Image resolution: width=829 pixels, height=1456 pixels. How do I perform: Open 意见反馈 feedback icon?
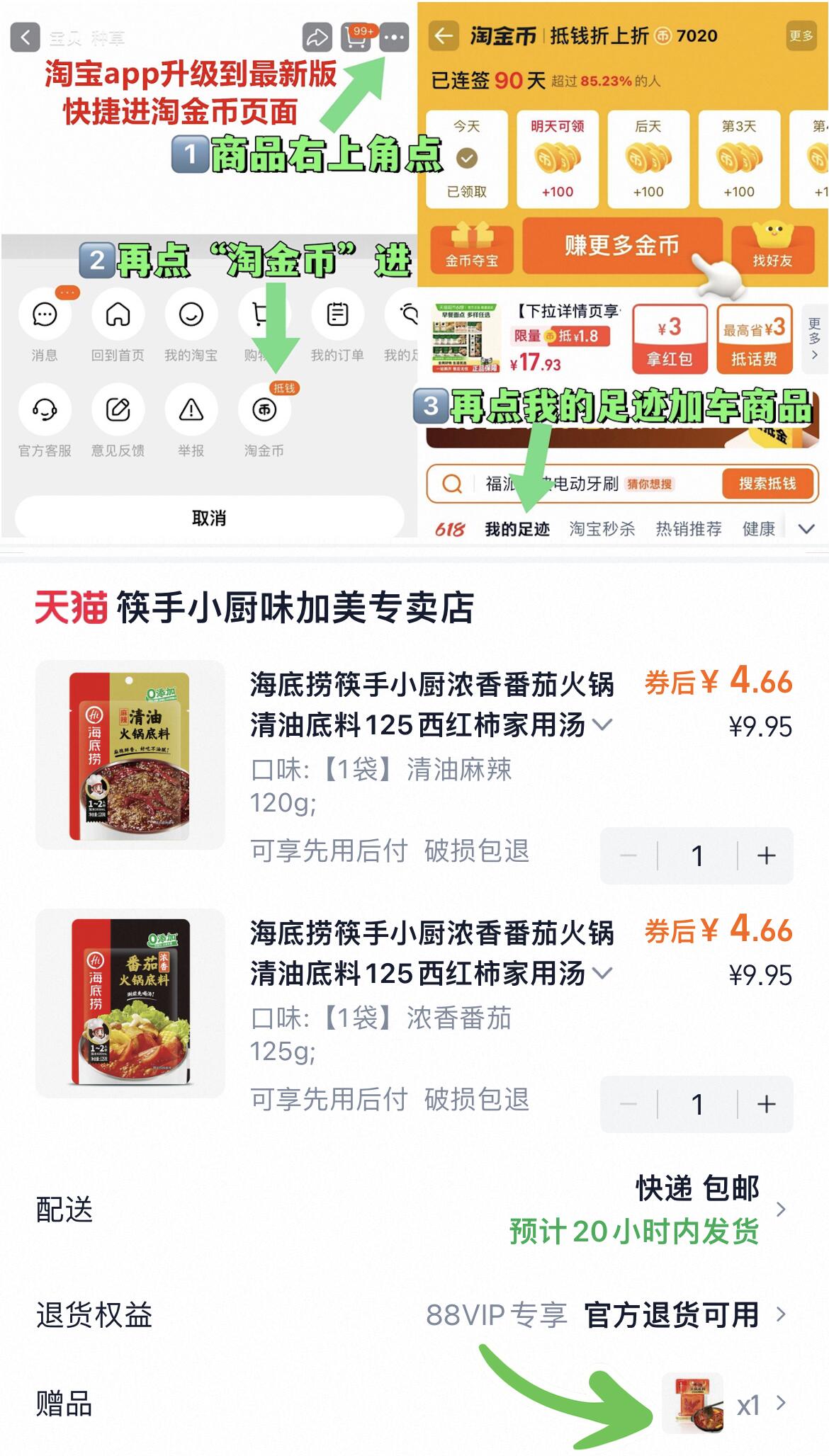pos(118,411)
